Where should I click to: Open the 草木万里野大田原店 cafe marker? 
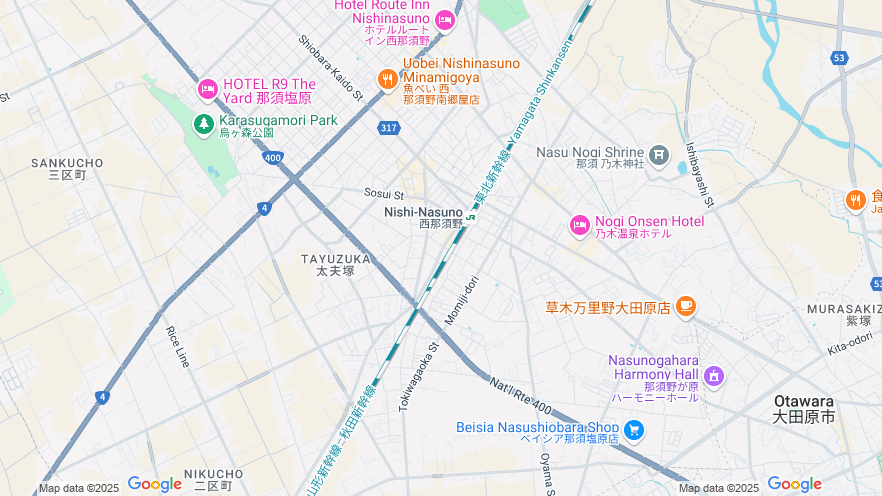(x=685, y=307)
